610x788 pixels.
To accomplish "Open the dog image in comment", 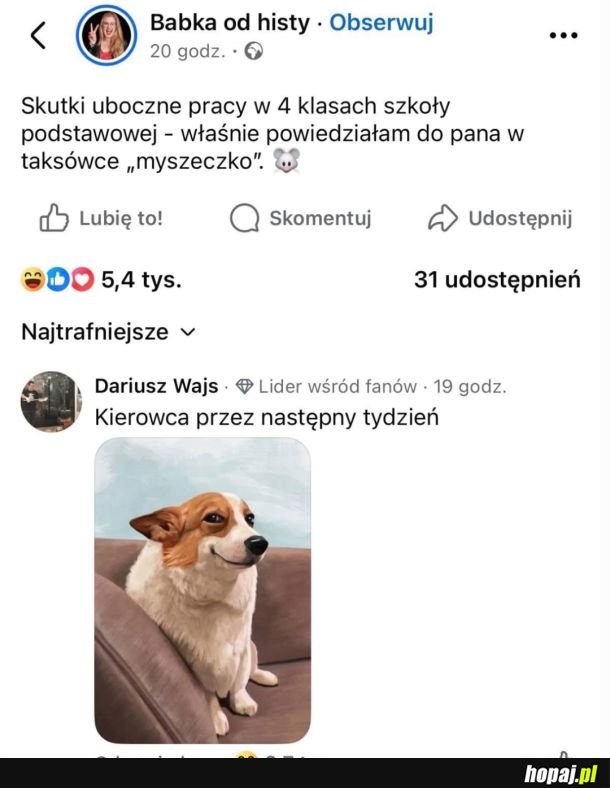I will pos(203,590).
